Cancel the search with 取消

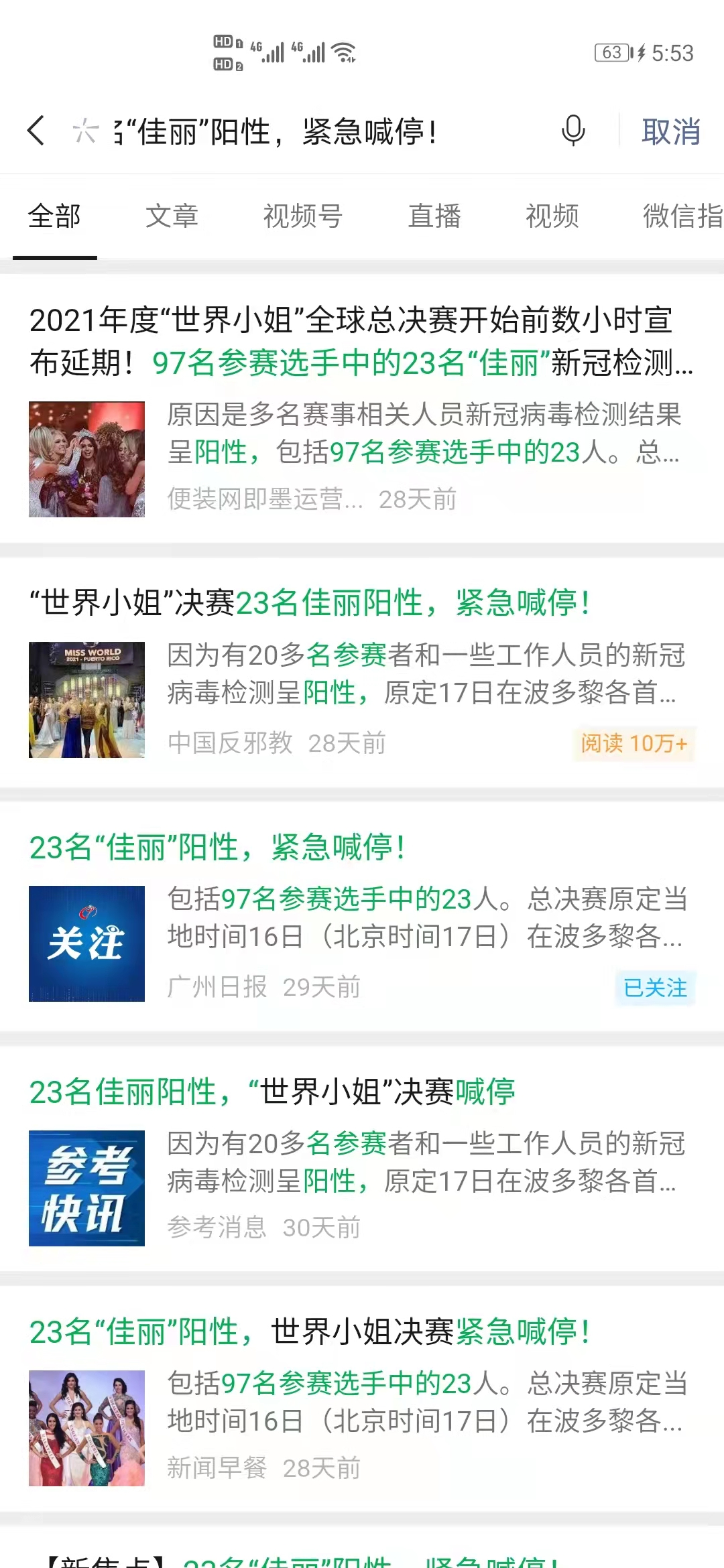point(670,131)
